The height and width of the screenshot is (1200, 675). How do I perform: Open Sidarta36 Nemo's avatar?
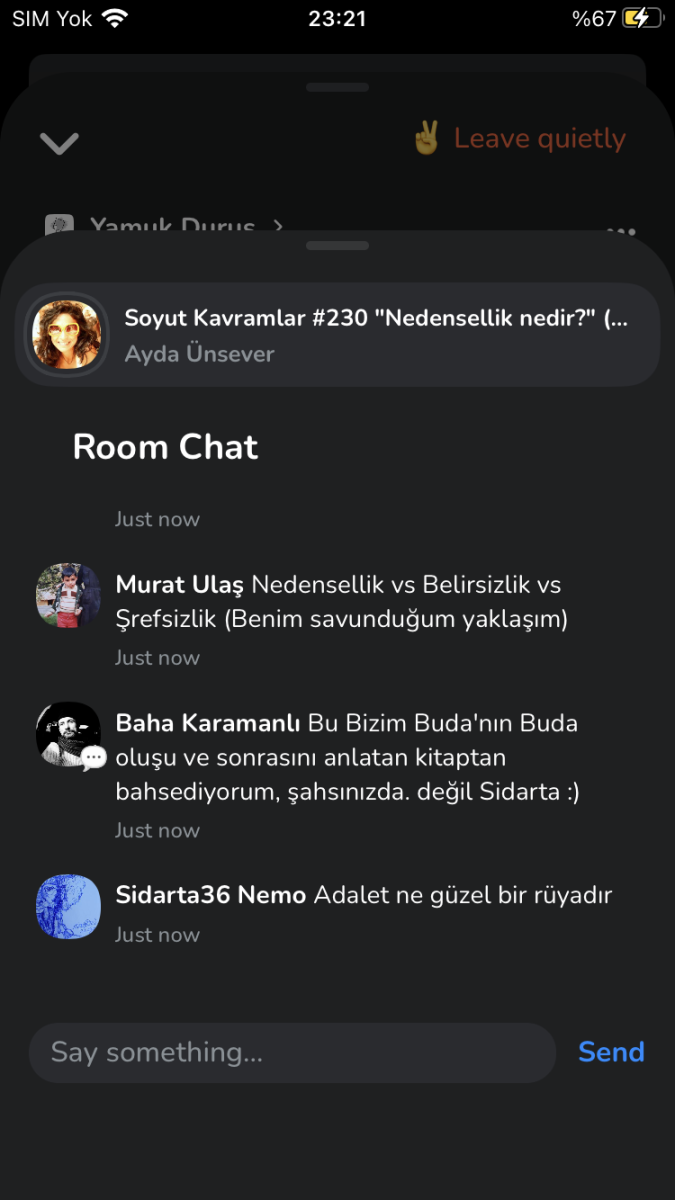68,907
